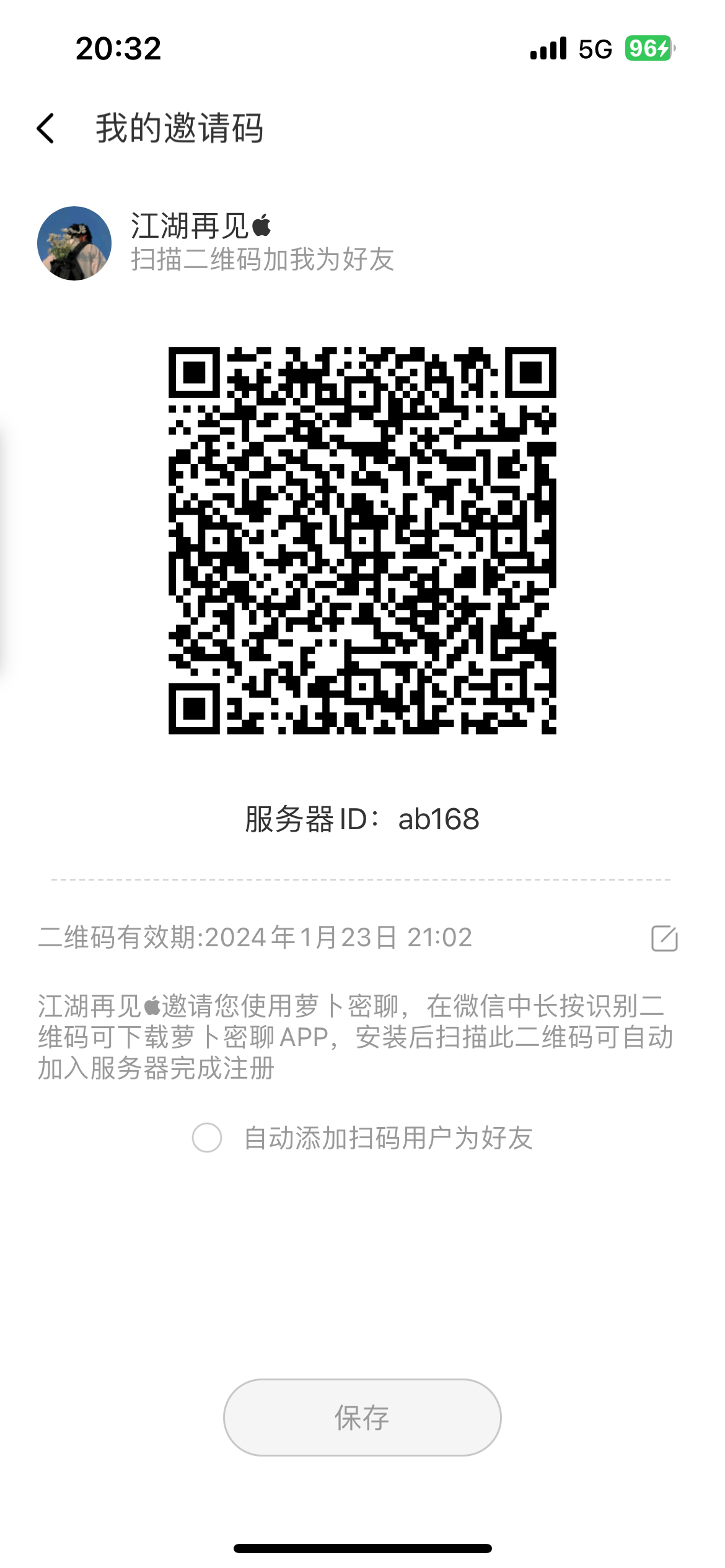Edit the QR code validity period
Screen dimensions: 725x1568
[x=664, y=938]
